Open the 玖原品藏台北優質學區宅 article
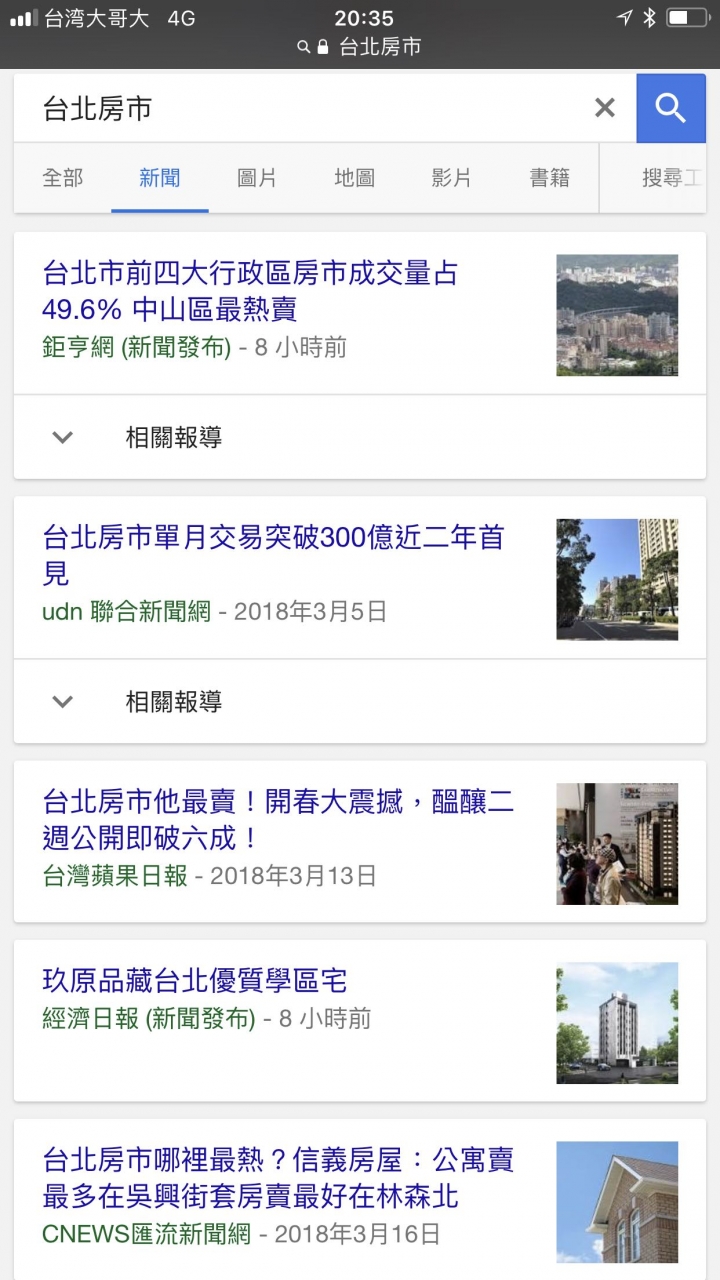The width and height of the screenshot is (720, 1280). point(195,980)
